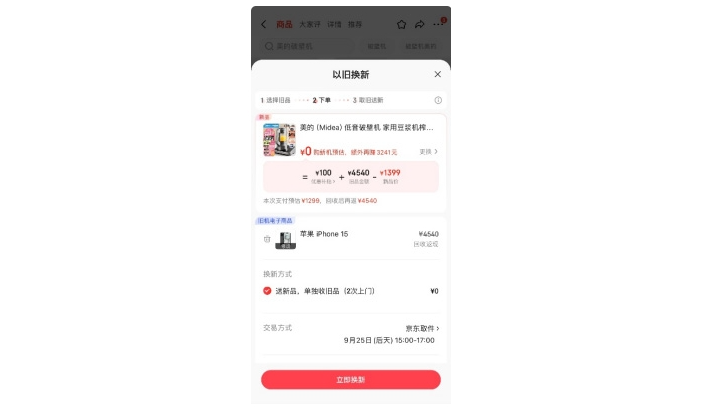Tap 更换 to change the new product
The image size is (717, 411).
[x=428, y=151]
